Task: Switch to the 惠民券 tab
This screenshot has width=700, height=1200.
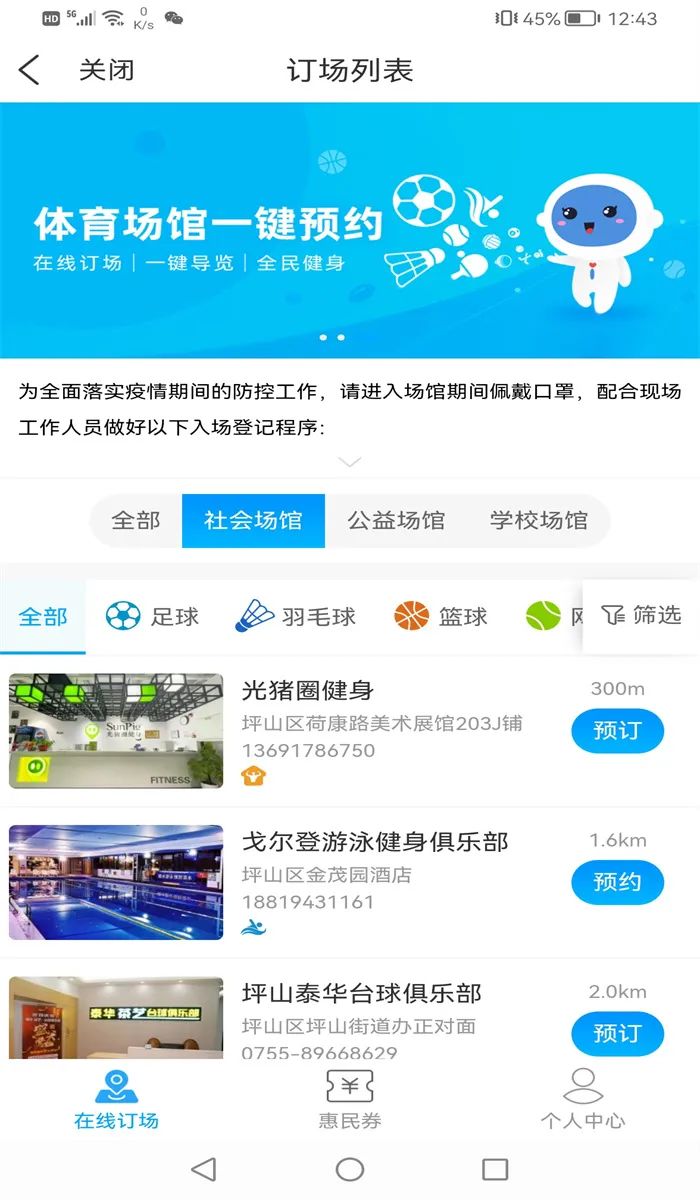Action: point(350,1098)
